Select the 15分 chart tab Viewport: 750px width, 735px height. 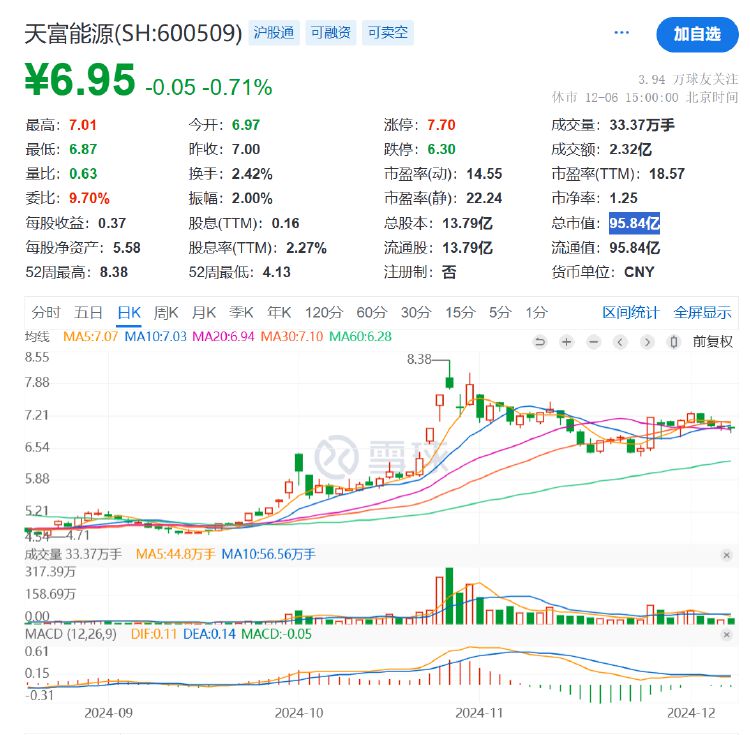pyautogui.click(x=460, y=312)
